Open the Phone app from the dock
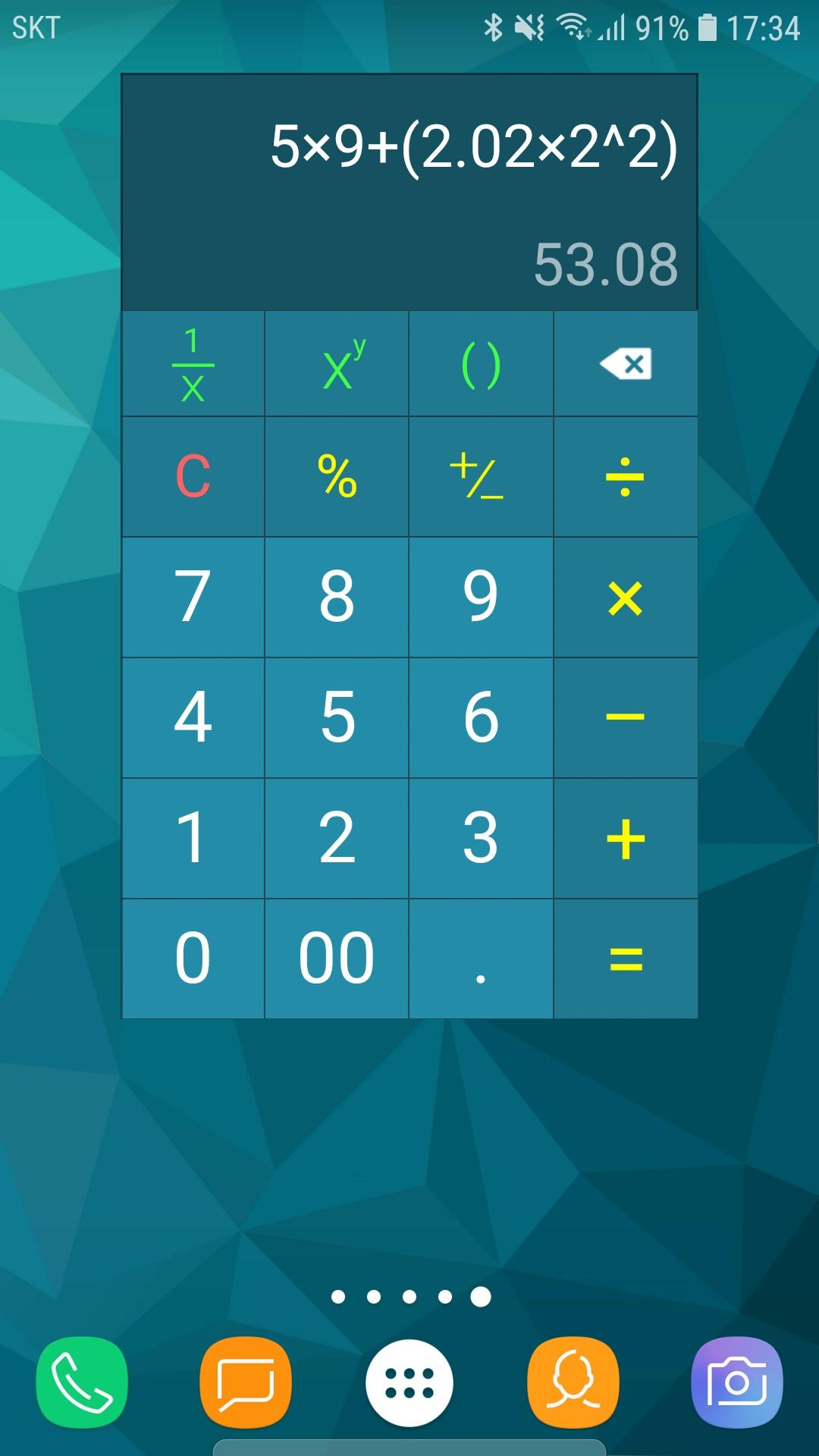The image size is (819, 1456). pyautogui.click(x=81, y=1382)
